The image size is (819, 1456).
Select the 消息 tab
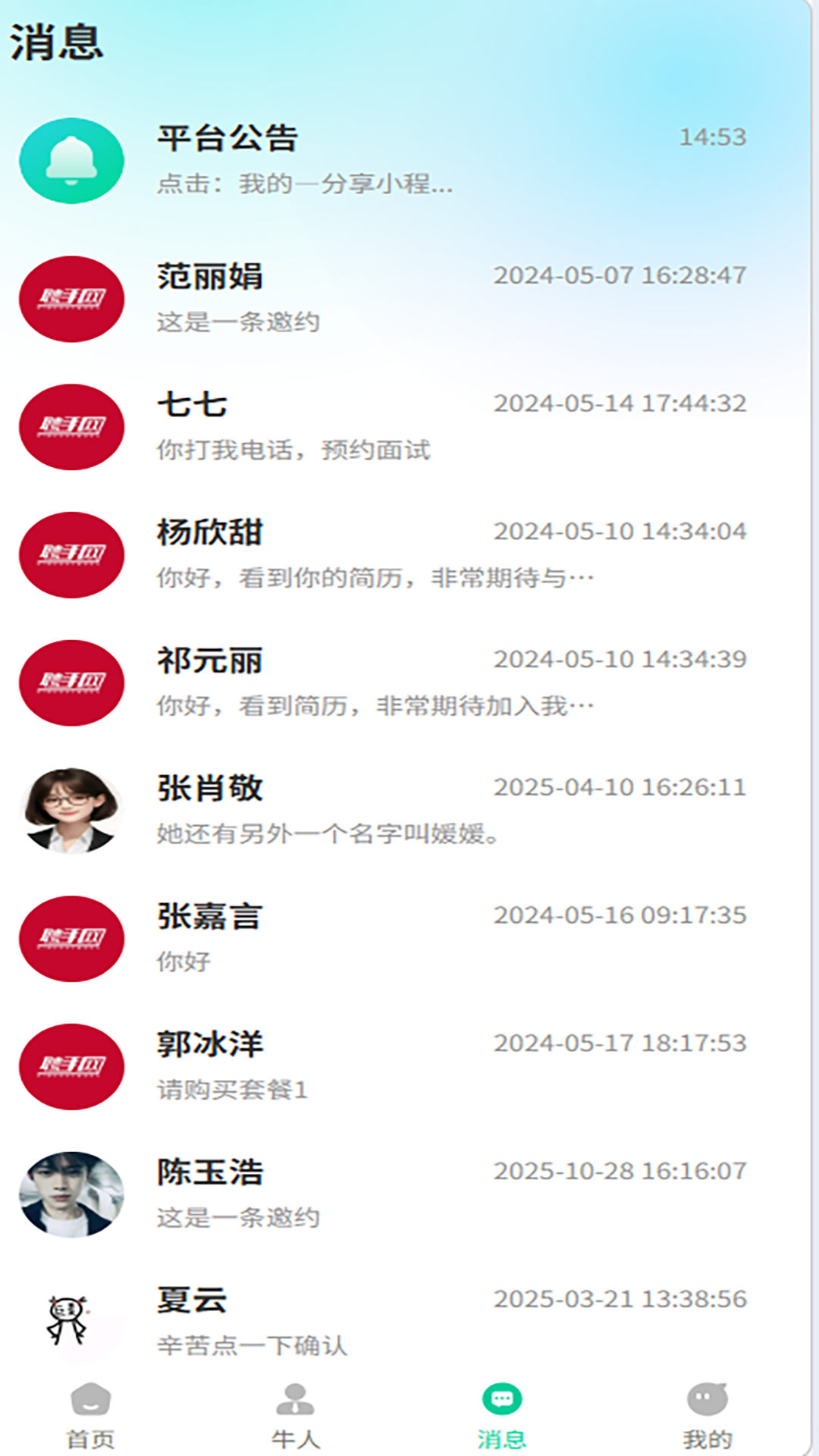point(501,1415)
